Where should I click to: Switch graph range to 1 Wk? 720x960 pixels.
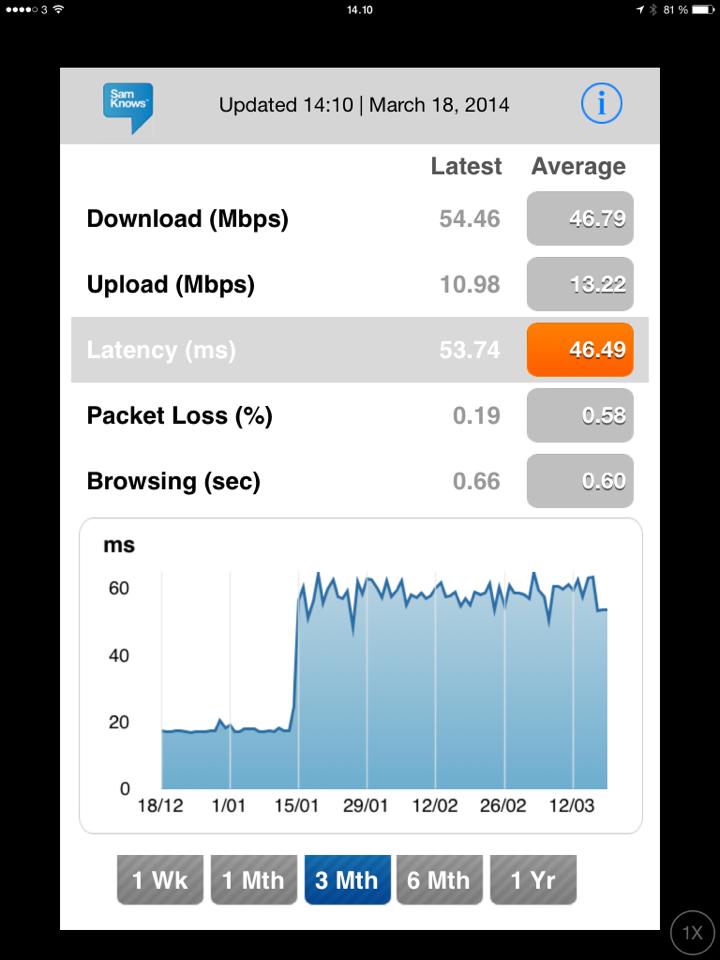[160, 880]
